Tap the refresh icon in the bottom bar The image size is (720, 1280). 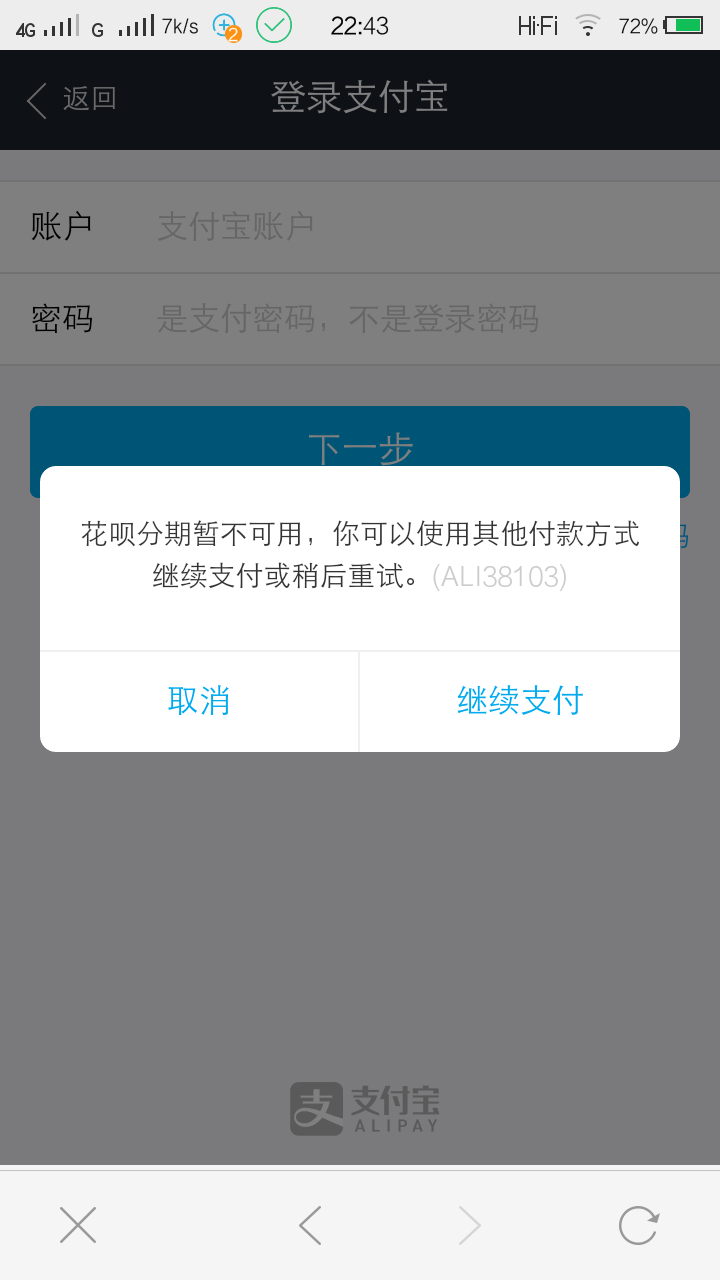[638, 1223]
